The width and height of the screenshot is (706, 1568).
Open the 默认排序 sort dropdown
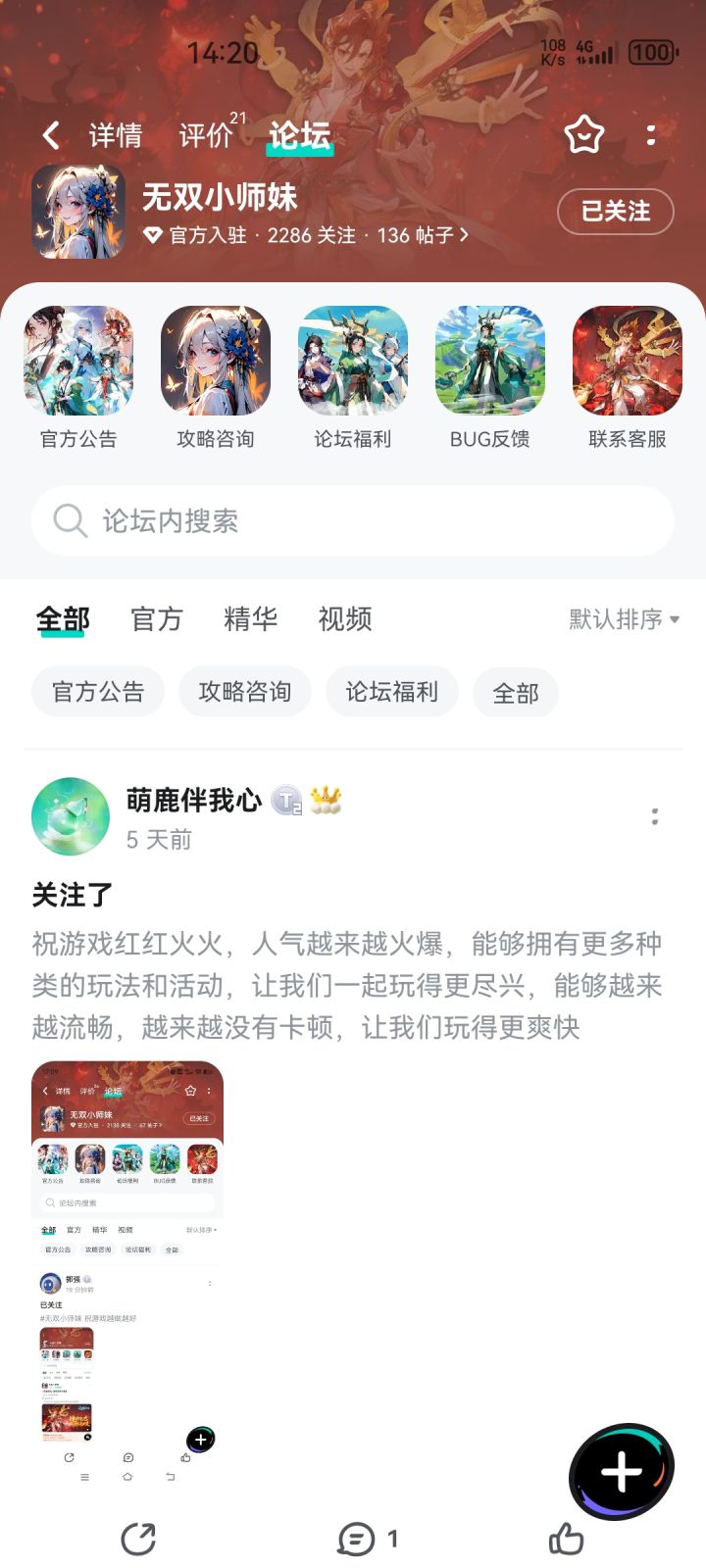(625, 619)
